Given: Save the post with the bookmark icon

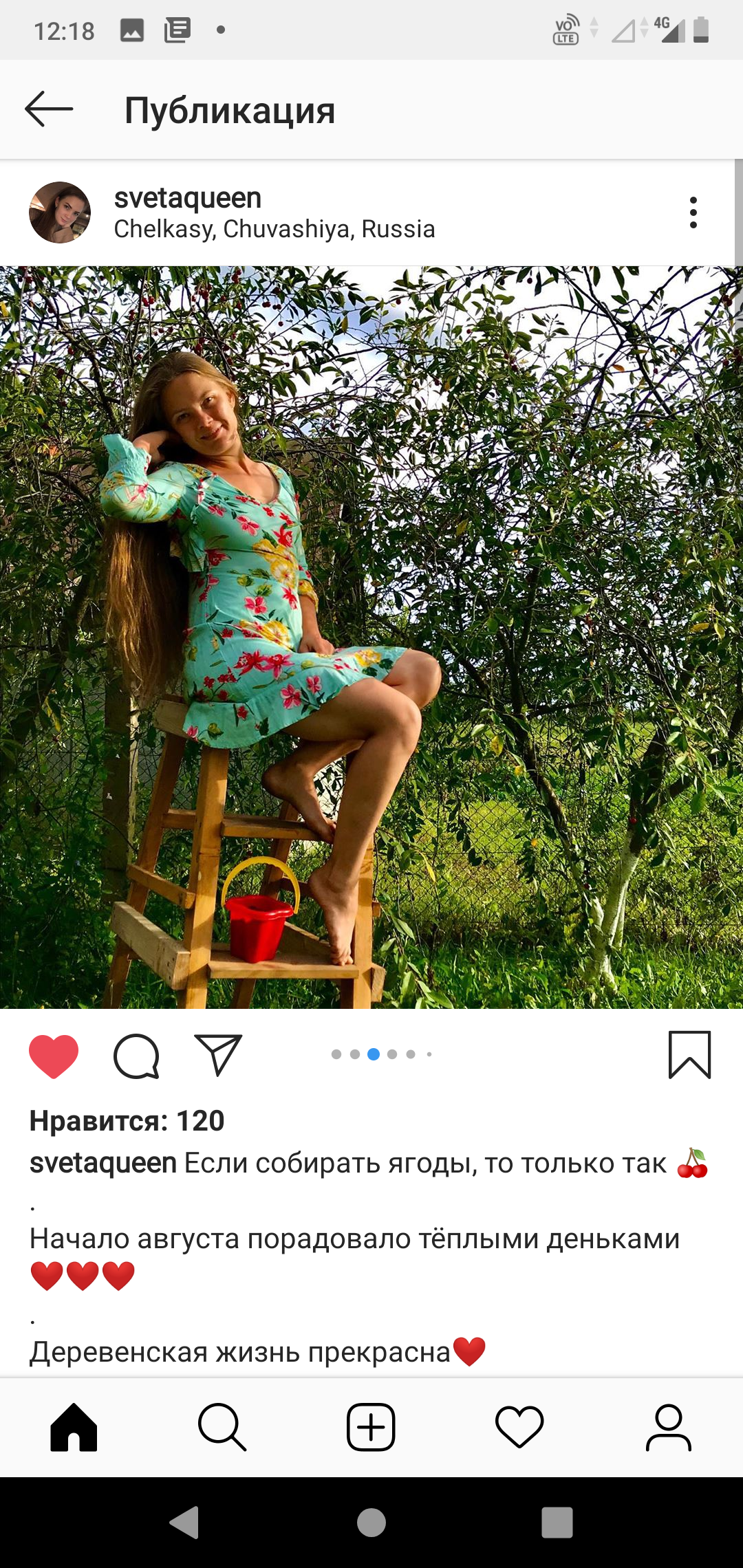Looking at the screenshot, I should (x=690, y=1055).
